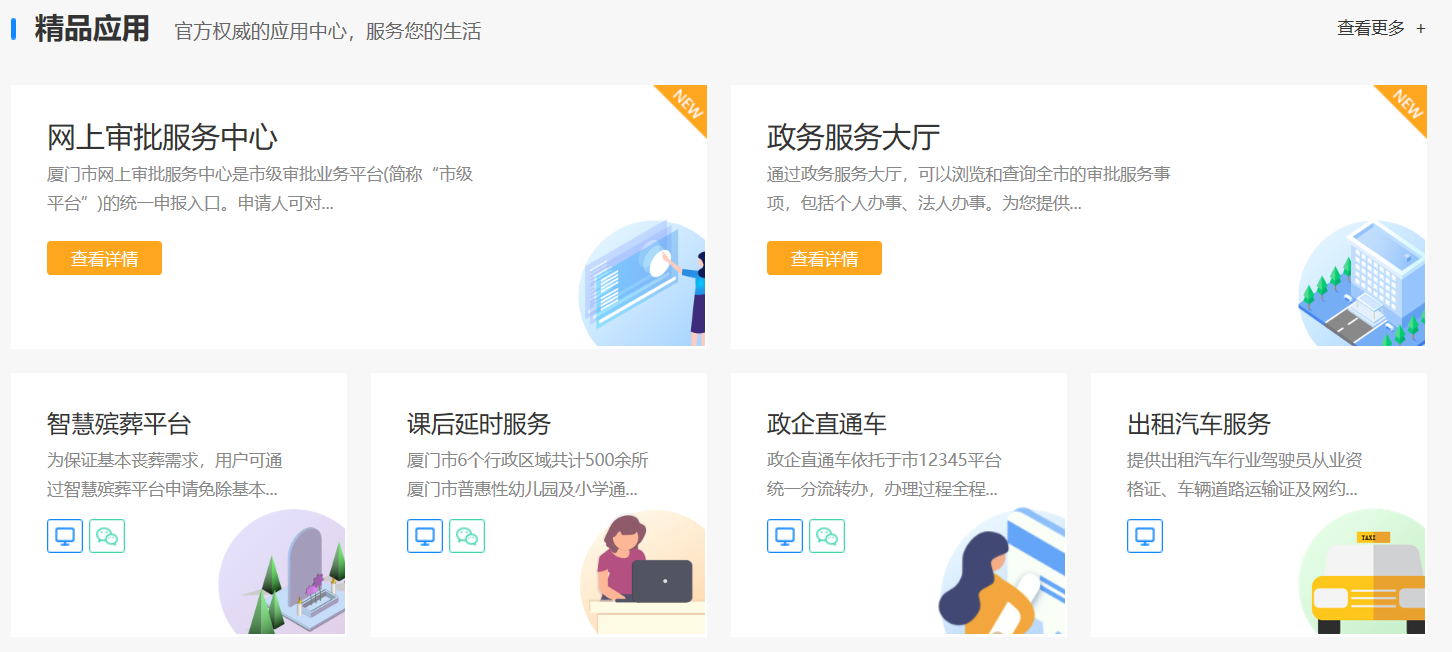Open the 出租汽车服务 card
The height and width of the screenshot is (652, 1452).
pos(1199,424)
